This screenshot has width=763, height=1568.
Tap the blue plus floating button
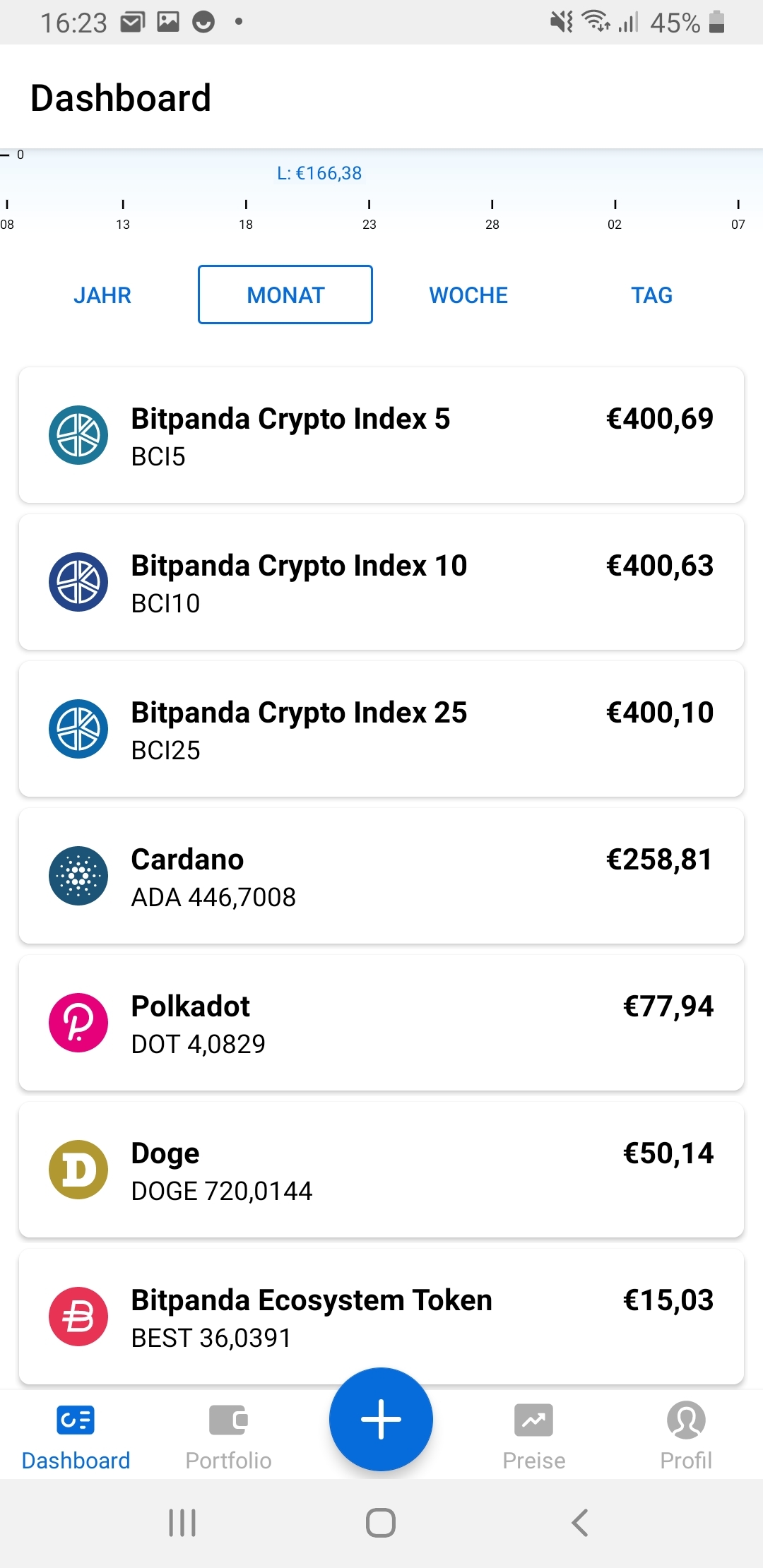[381, 1419]
